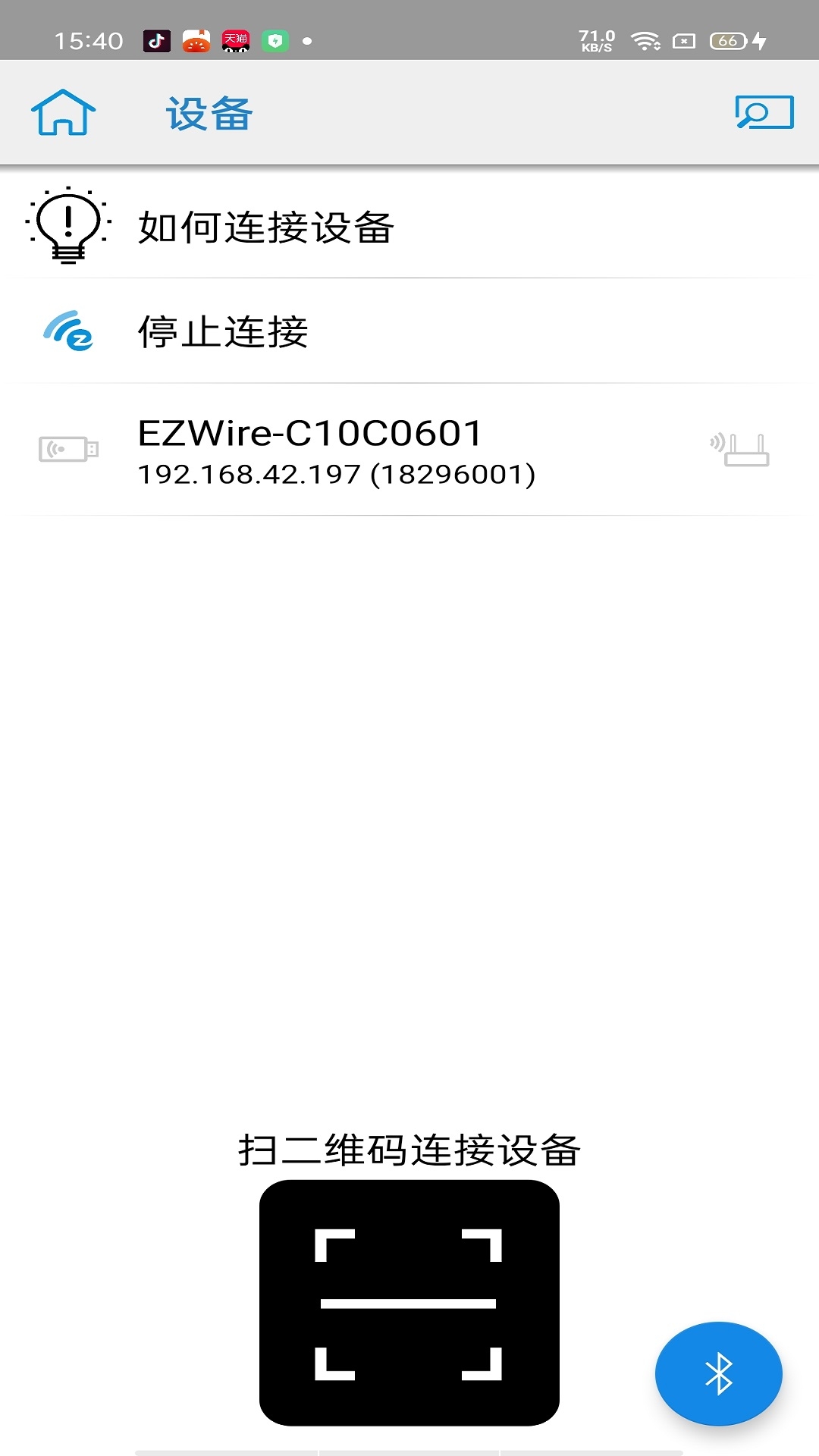The image size is (819, 1456).
Task: Select the 设备 title in the header
Action: pos(209,114)
